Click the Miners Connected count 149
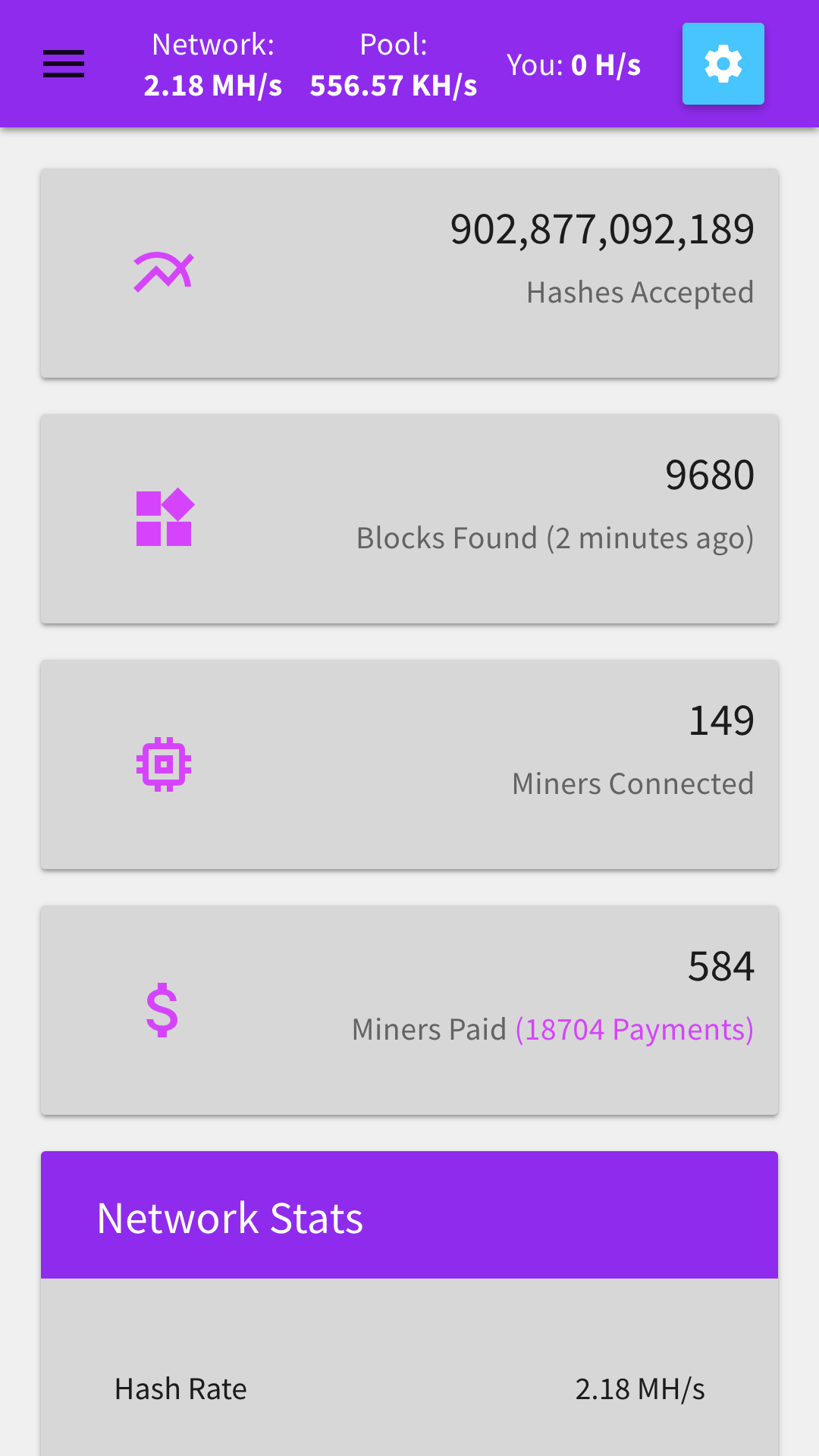819x1456 pixels. [721, 720]
